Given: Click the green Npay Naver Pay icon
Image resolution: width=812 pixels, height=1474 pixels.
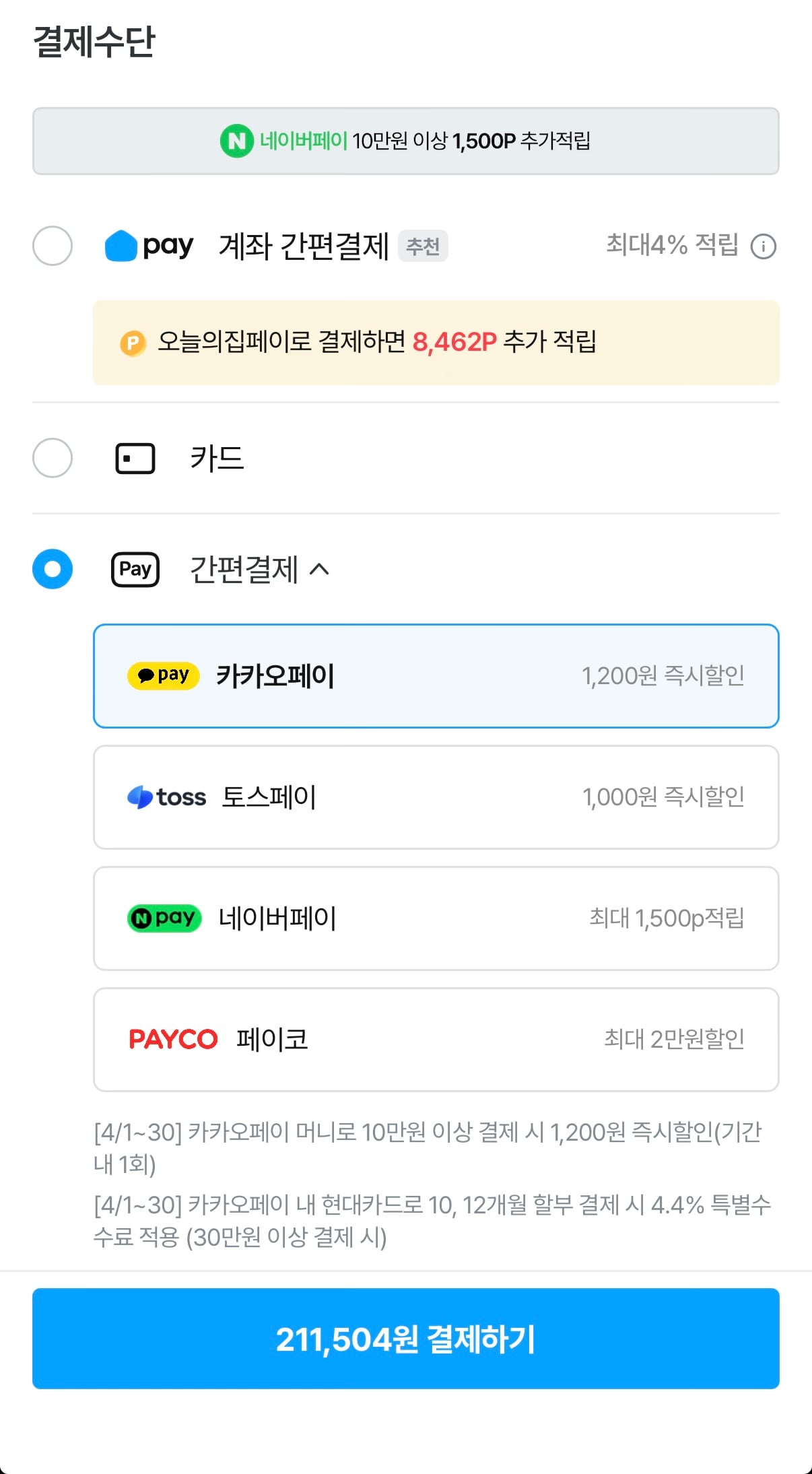Looking at the screenshot, I should click(x=163, y=918).
